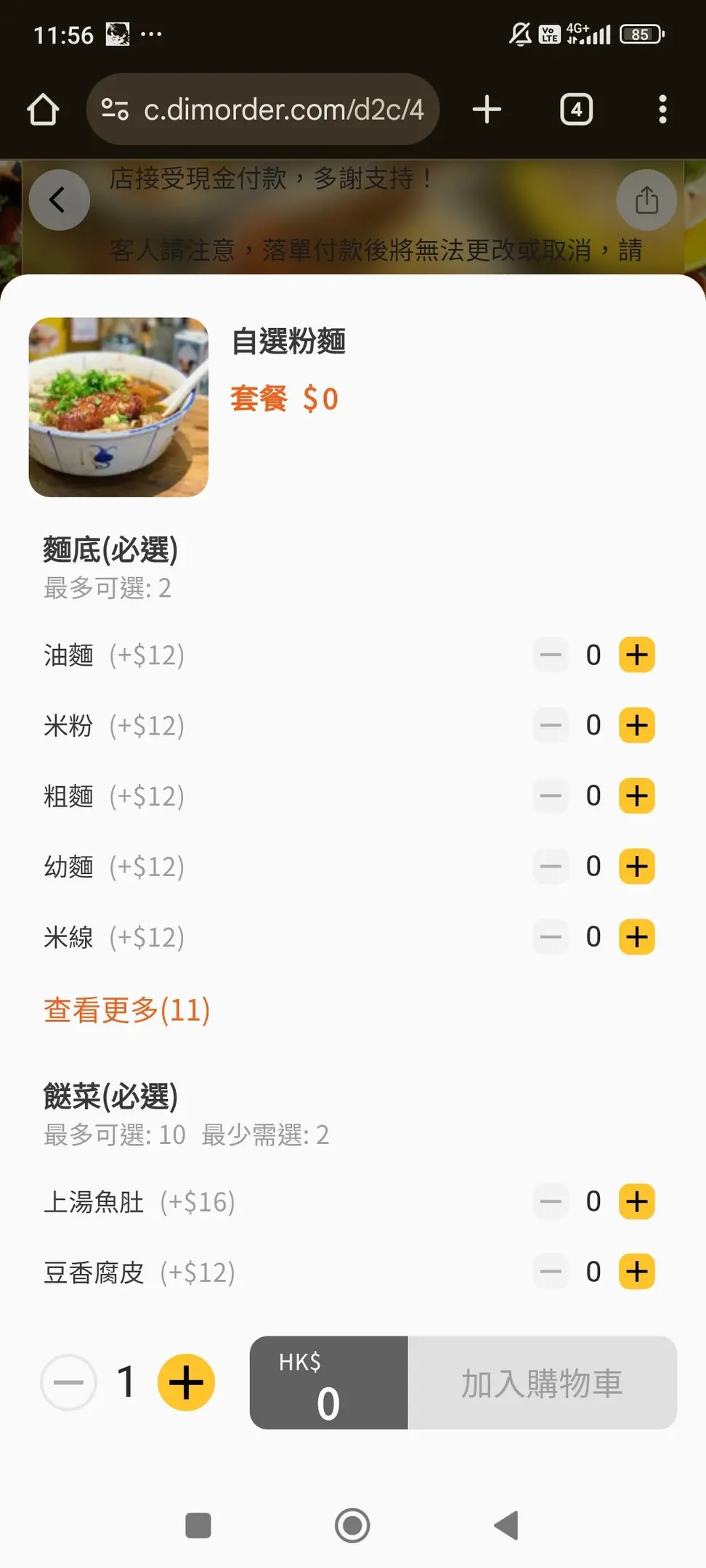Add one 油麵 noodle base
This screenshot has width=706, height=1568.
[636, 655]
